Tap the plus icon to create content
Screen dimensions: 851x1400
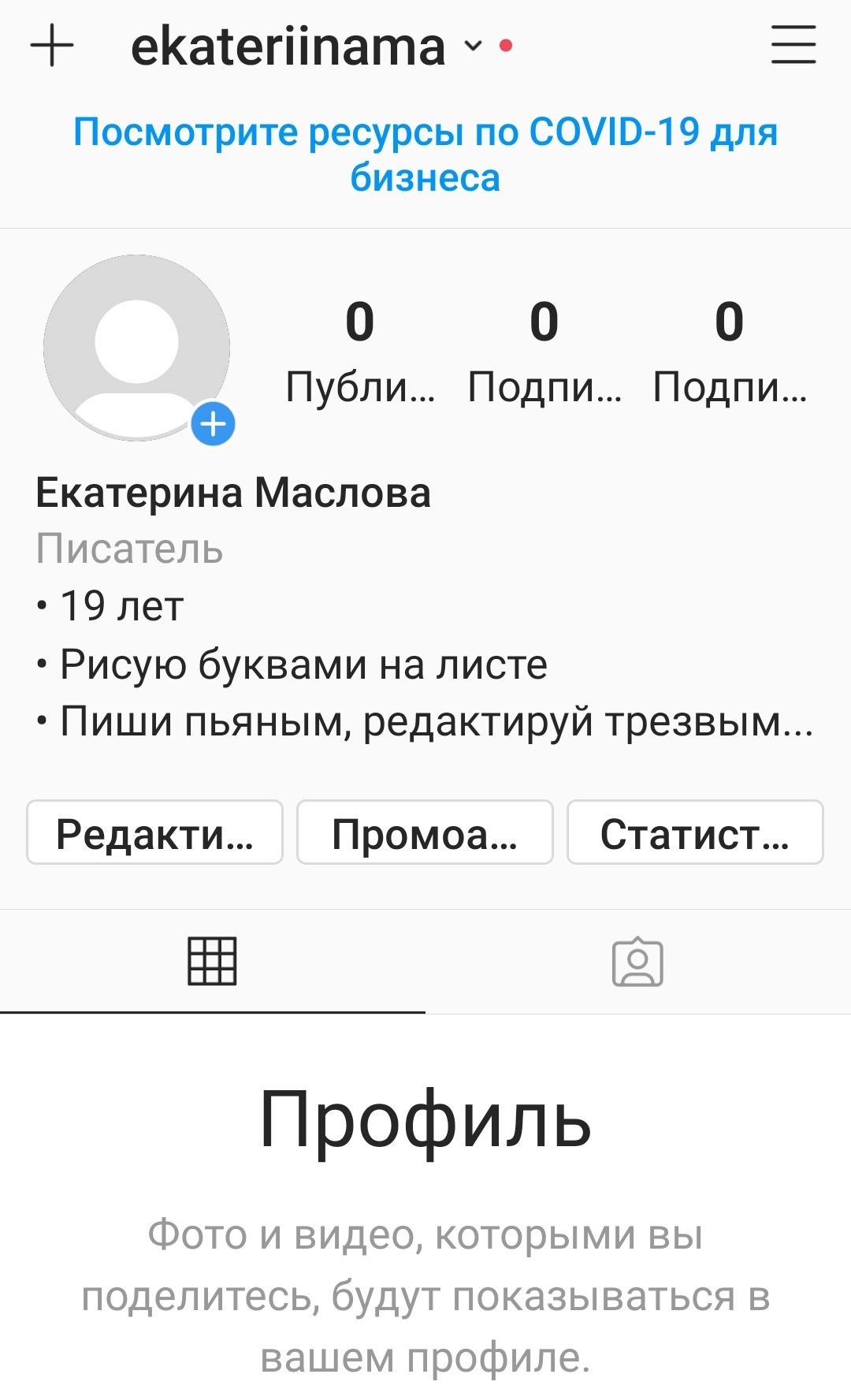click(52, 46)
